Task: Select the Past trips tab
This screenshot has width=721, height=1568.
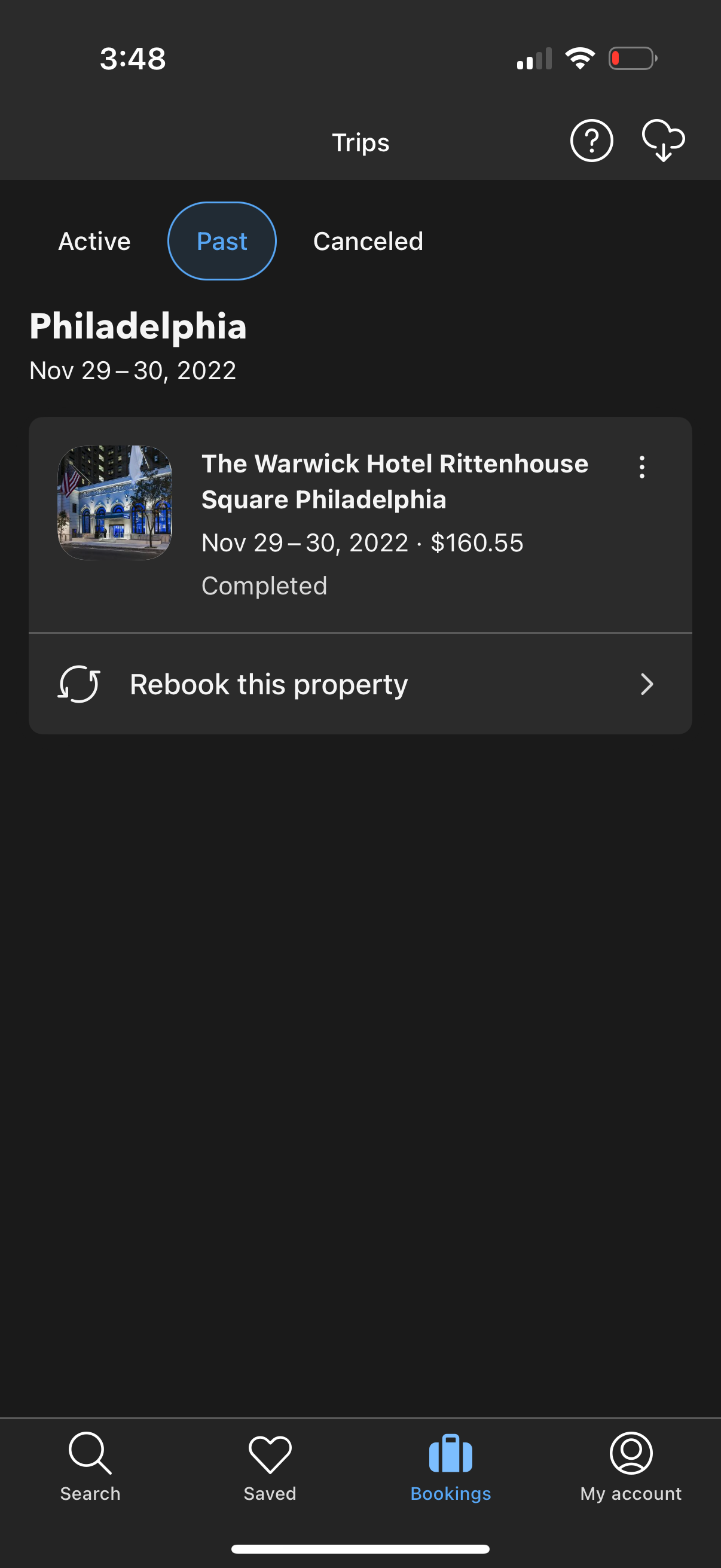Action: pyautogui.click(x=221, y=240)
